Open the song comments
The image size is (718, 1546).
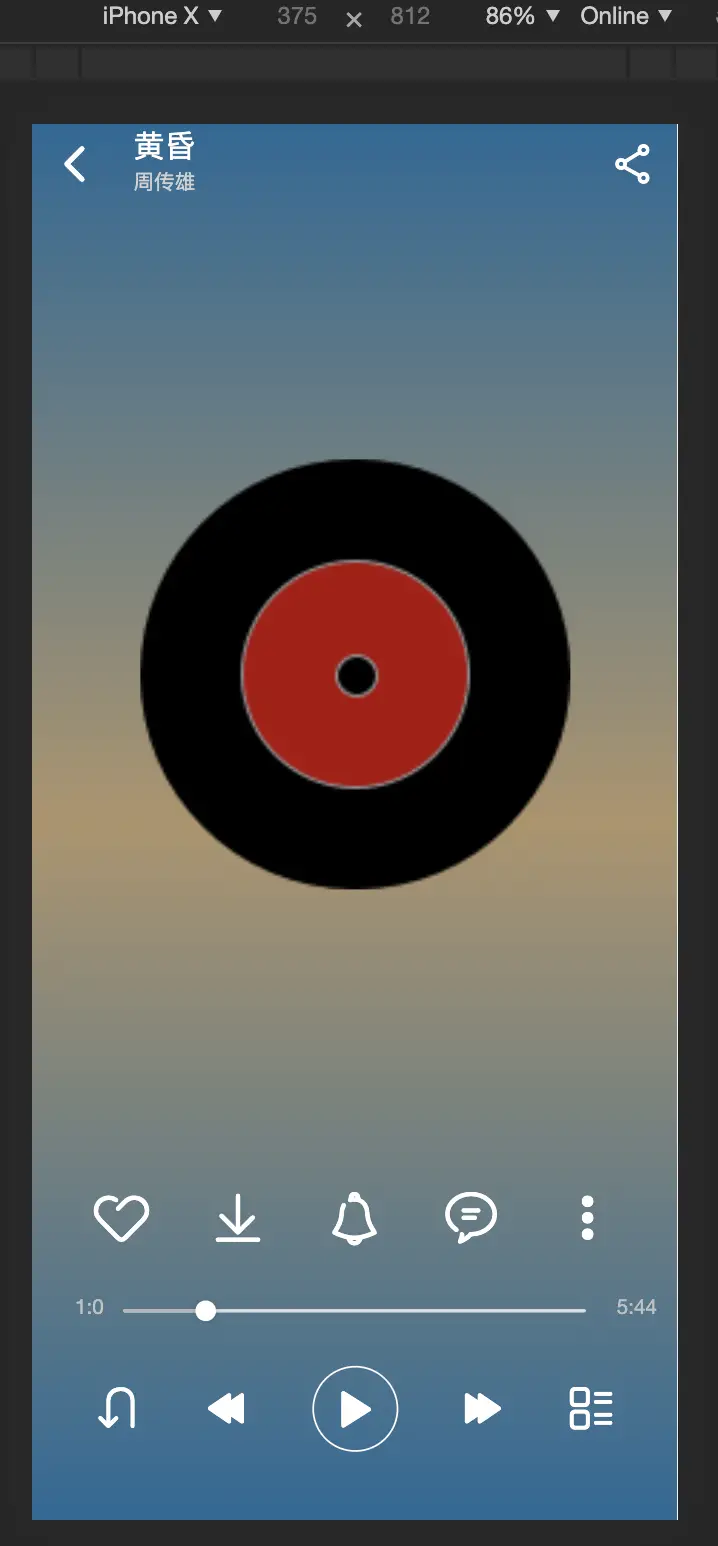(471, 1218)
